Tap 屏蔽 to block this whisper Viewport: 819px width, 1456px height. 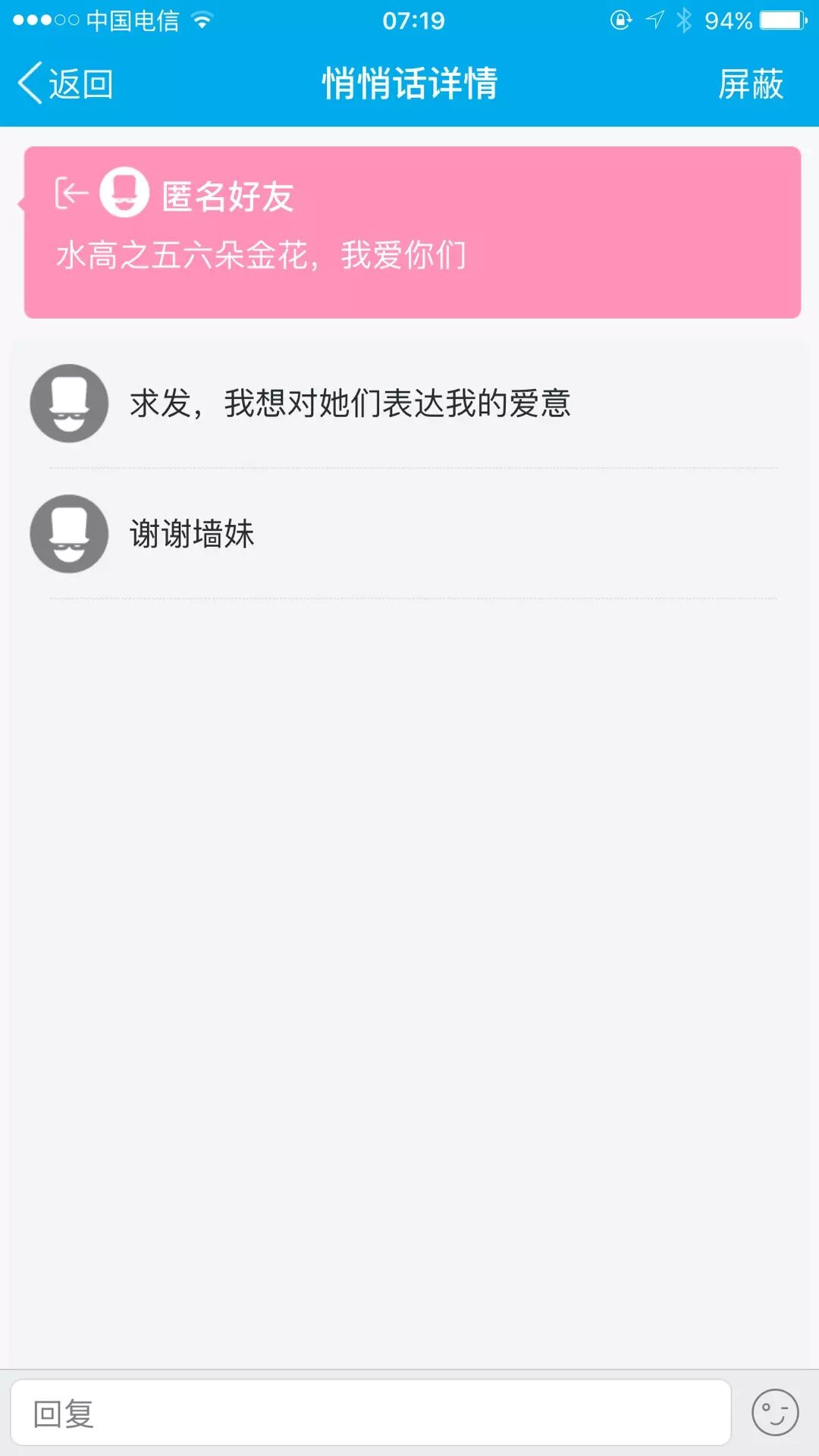750,83
